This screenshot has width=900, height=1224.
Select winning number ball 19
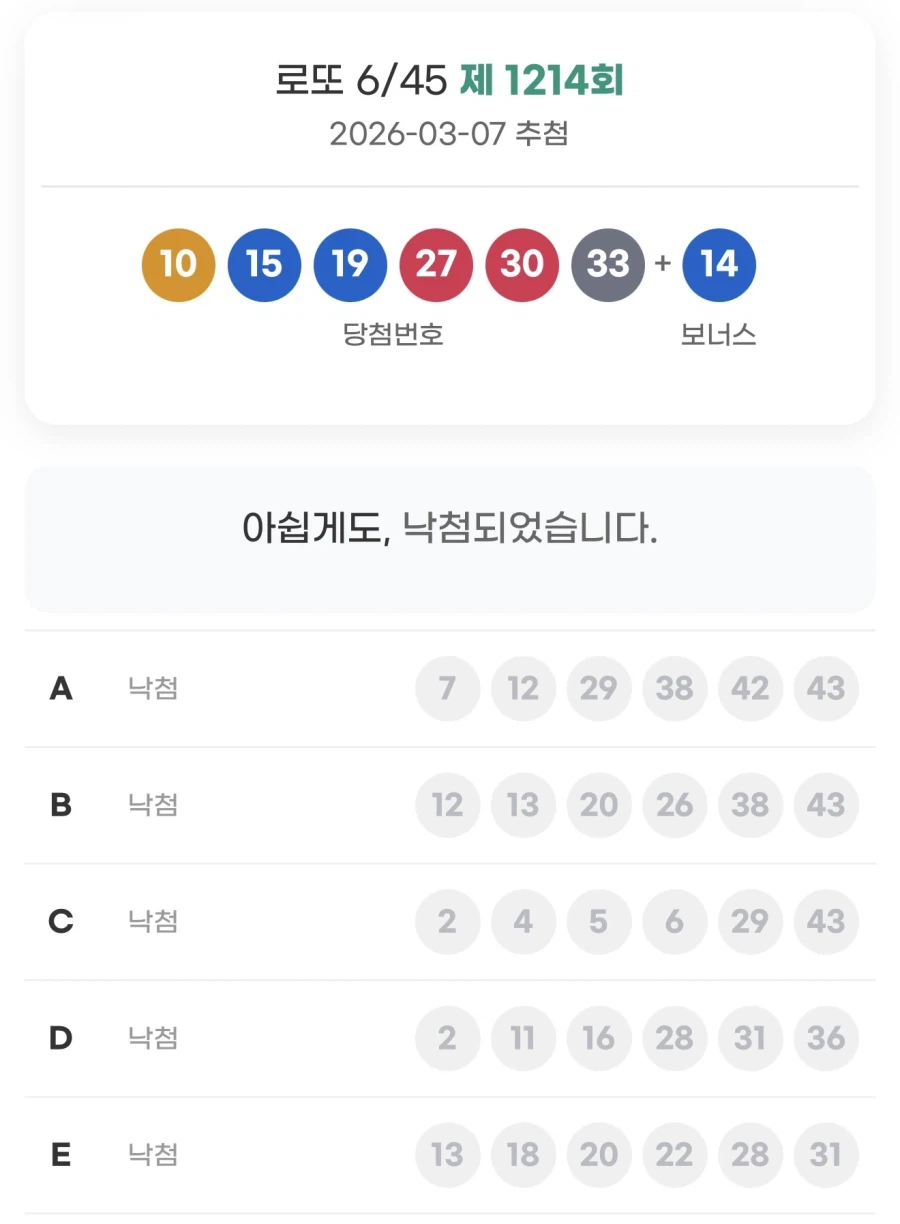click(x=350, y=264)
